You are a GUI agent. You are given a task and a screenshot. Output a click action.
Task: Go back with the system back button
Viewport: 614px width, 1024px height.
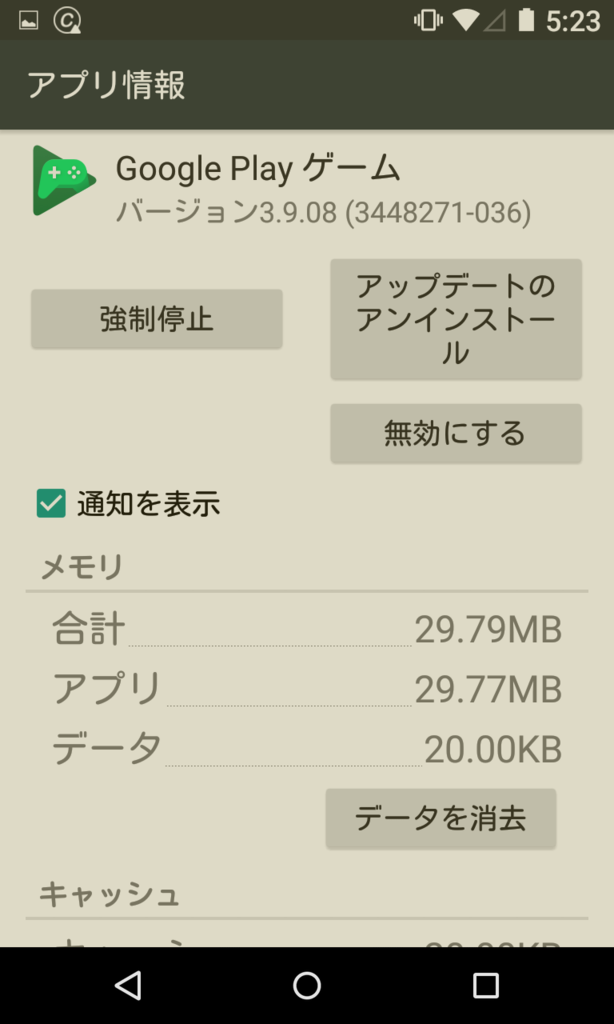point(128,985)
